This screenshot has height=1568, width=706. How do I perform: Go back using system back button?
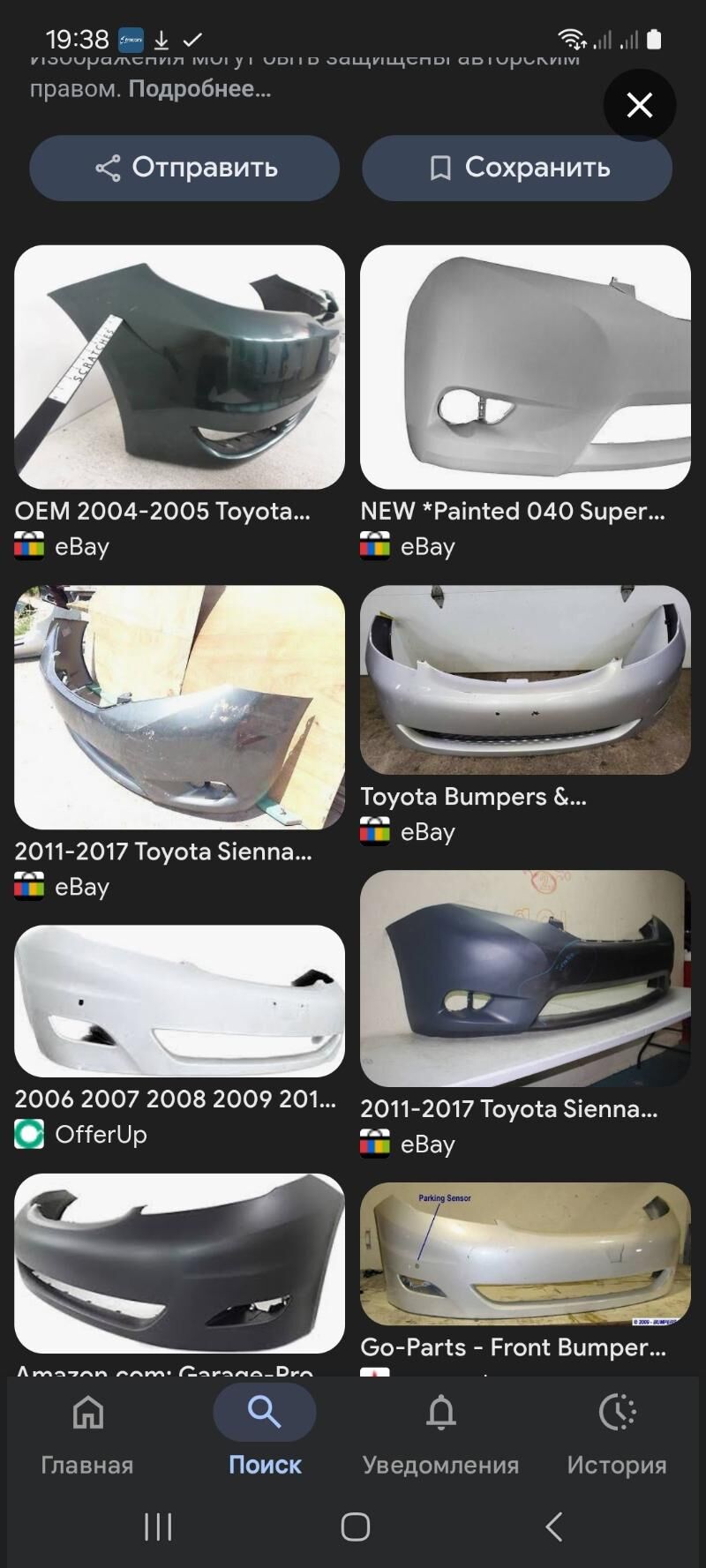pos(553,1527)
